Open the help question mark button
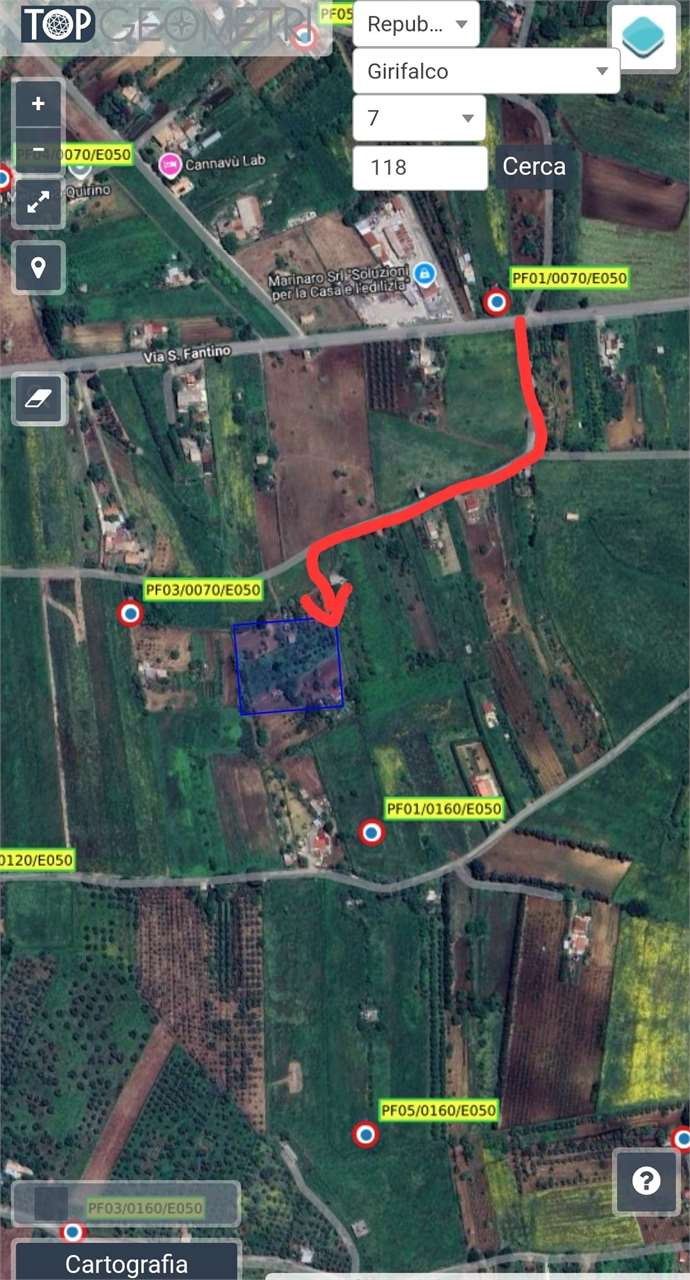 coord(646,1181)
